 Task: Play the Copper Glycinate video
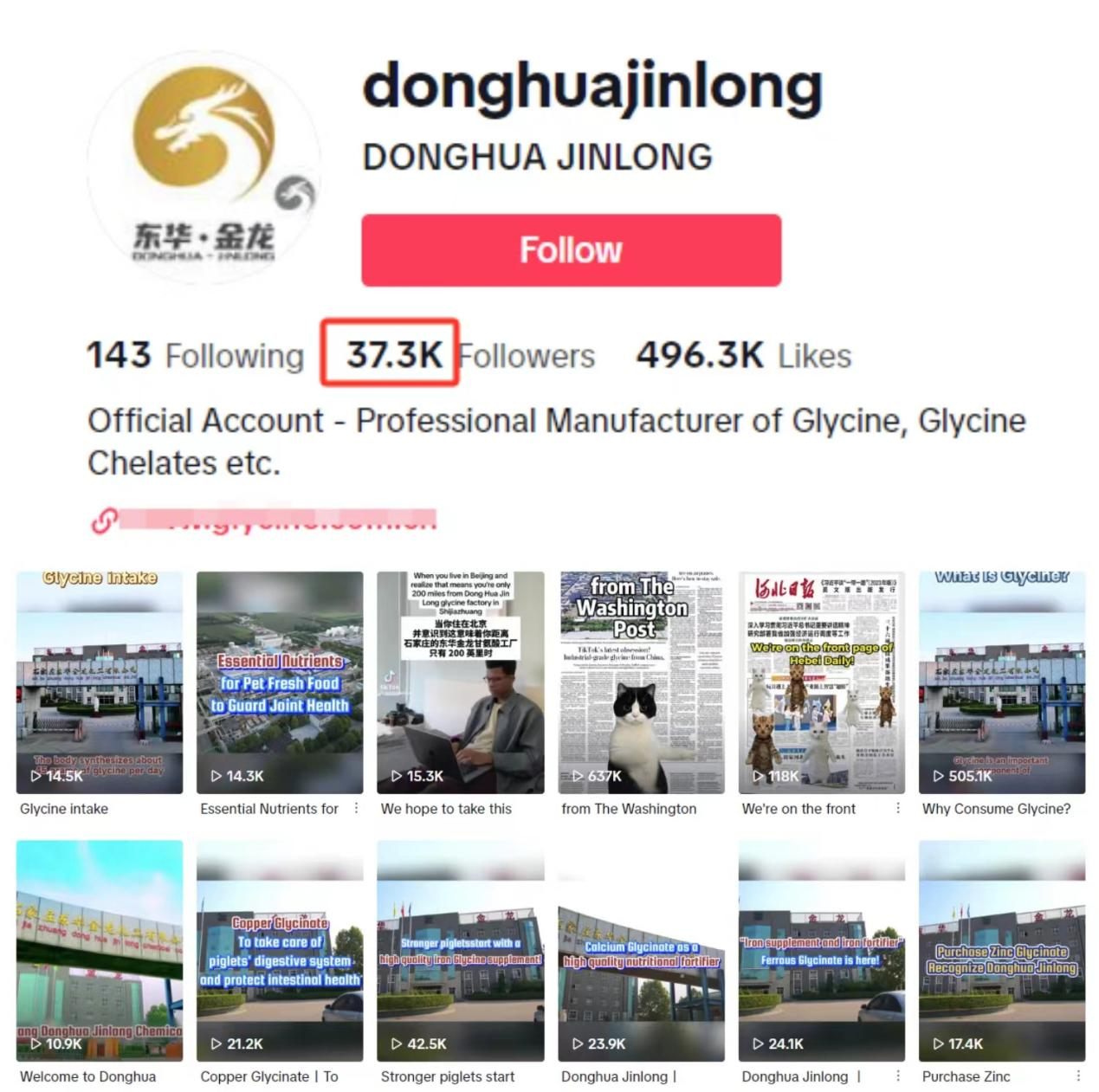(x=280, y=950)
